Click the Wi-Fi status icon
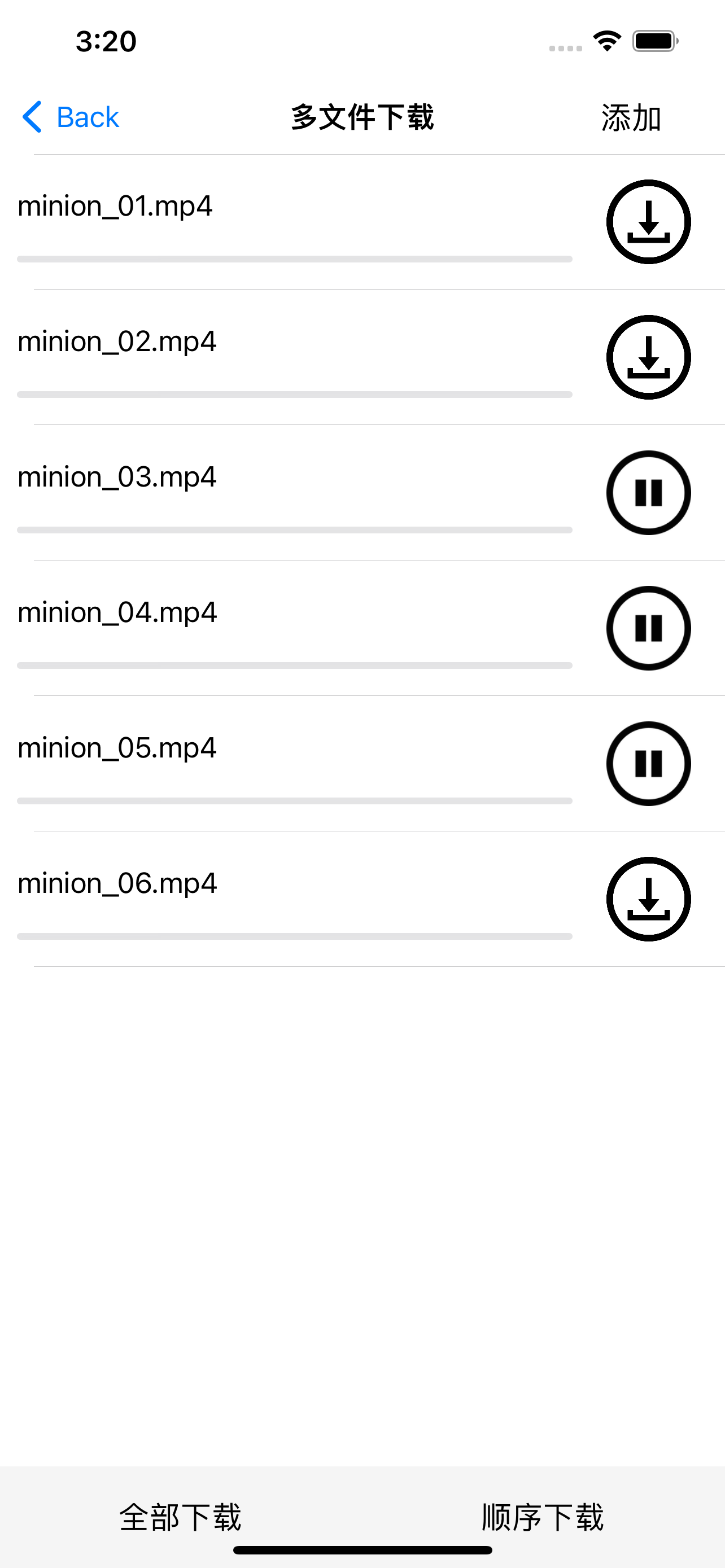This screenshot has height=1568, width=725. point(605,40)
